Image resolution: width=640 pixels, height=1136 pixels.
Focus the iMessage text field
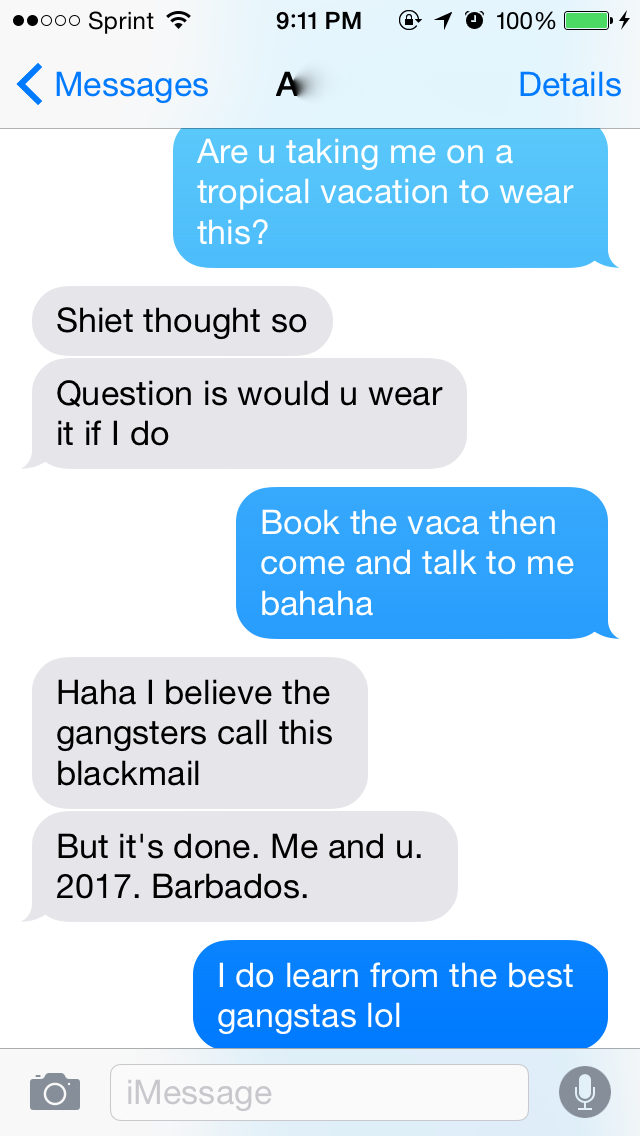(319, 1092)
